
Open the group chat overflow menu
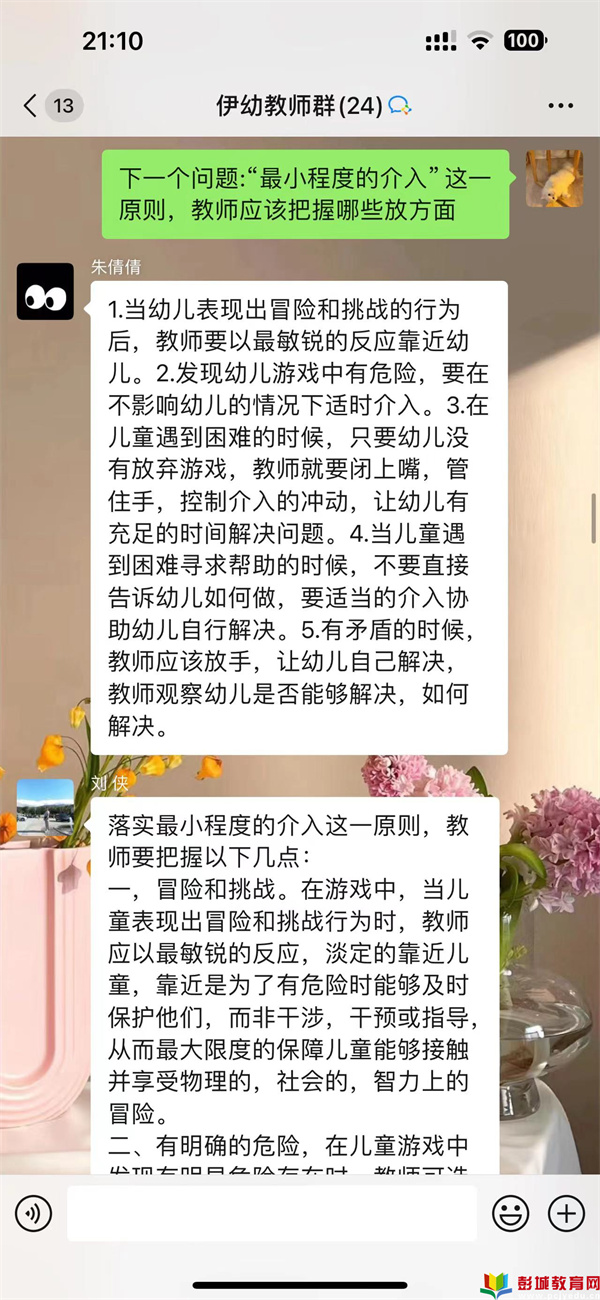point(561,106)
